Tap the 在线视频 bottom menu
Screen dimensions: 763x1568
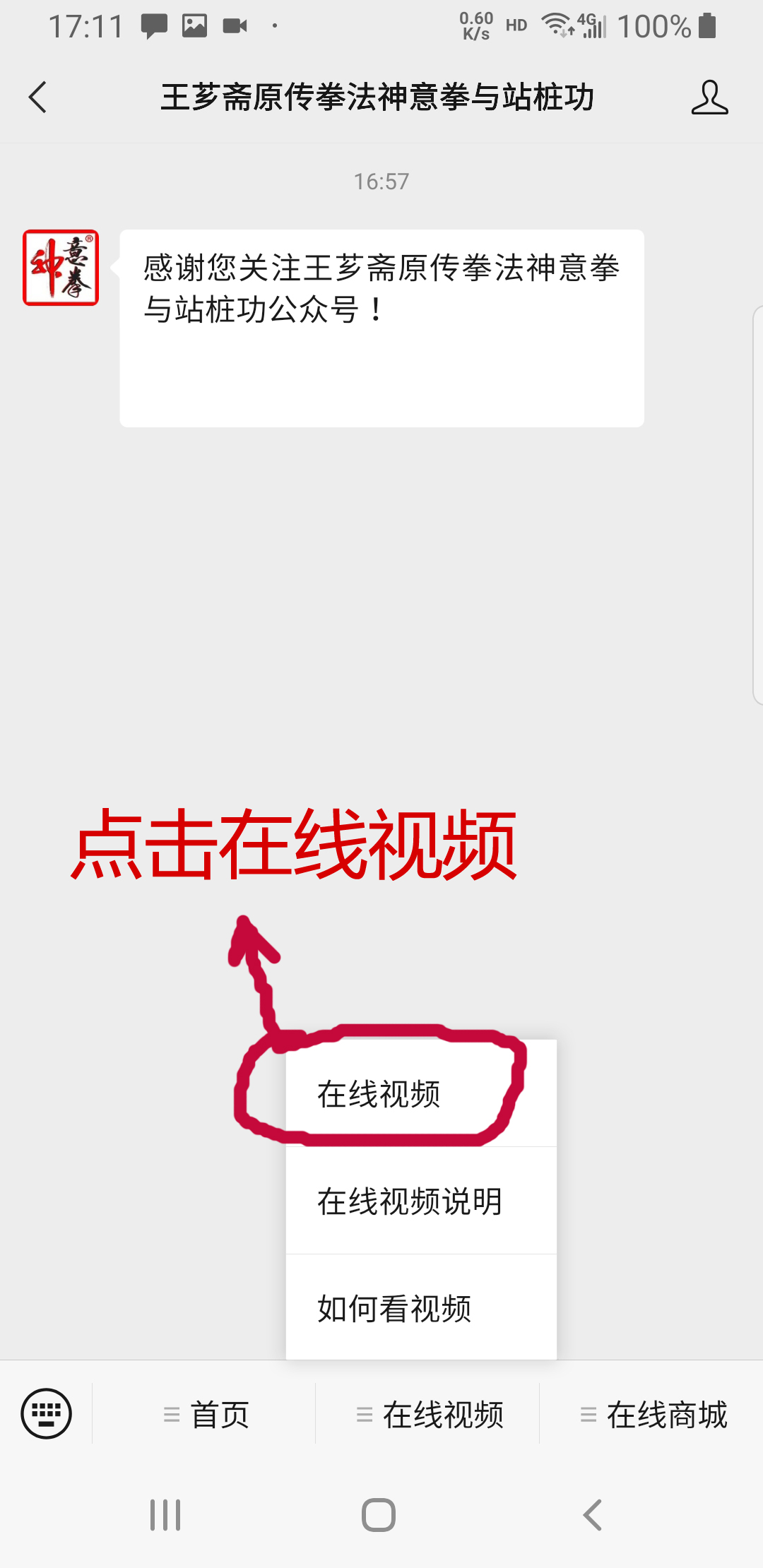point(429,1414)
